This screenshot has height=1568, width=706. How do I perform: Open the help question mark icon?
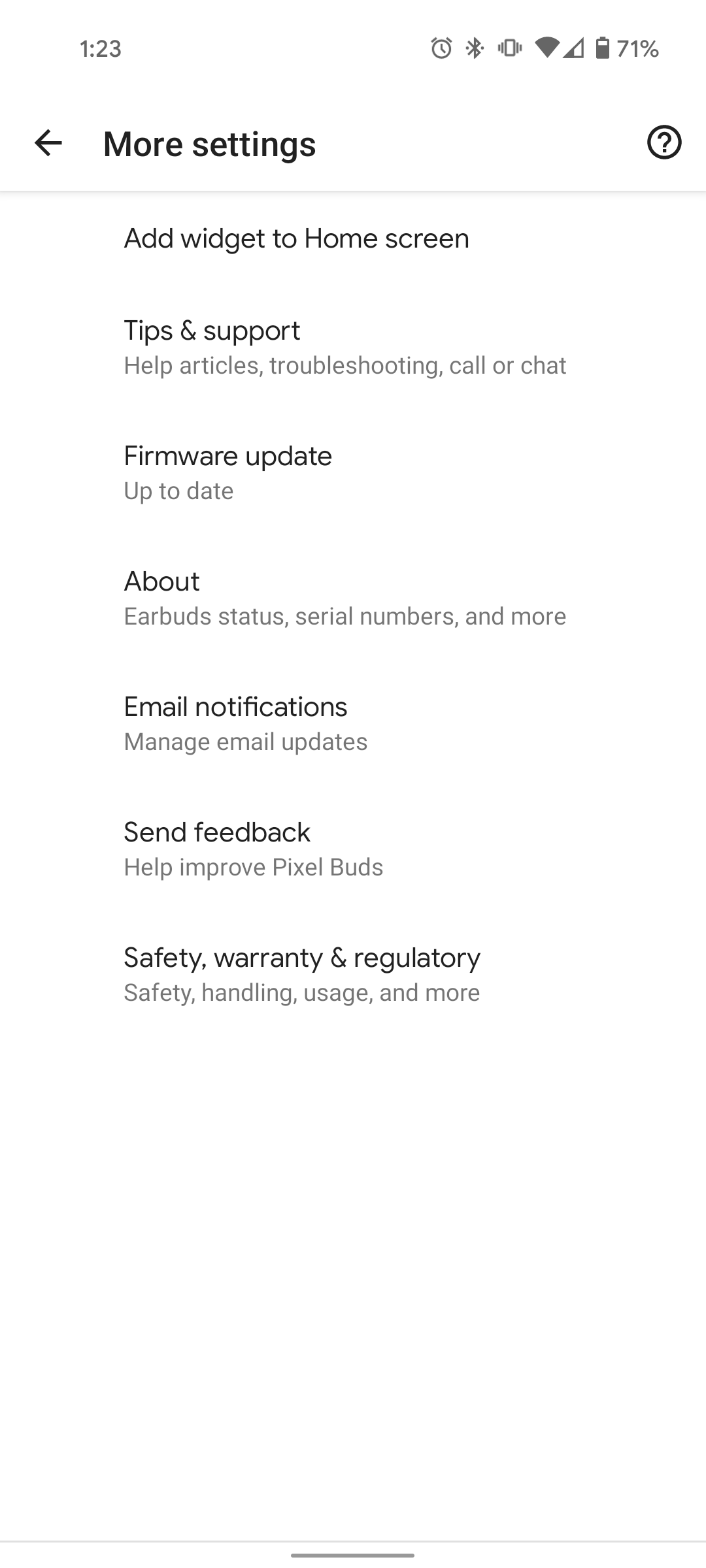tap(664, 142)
